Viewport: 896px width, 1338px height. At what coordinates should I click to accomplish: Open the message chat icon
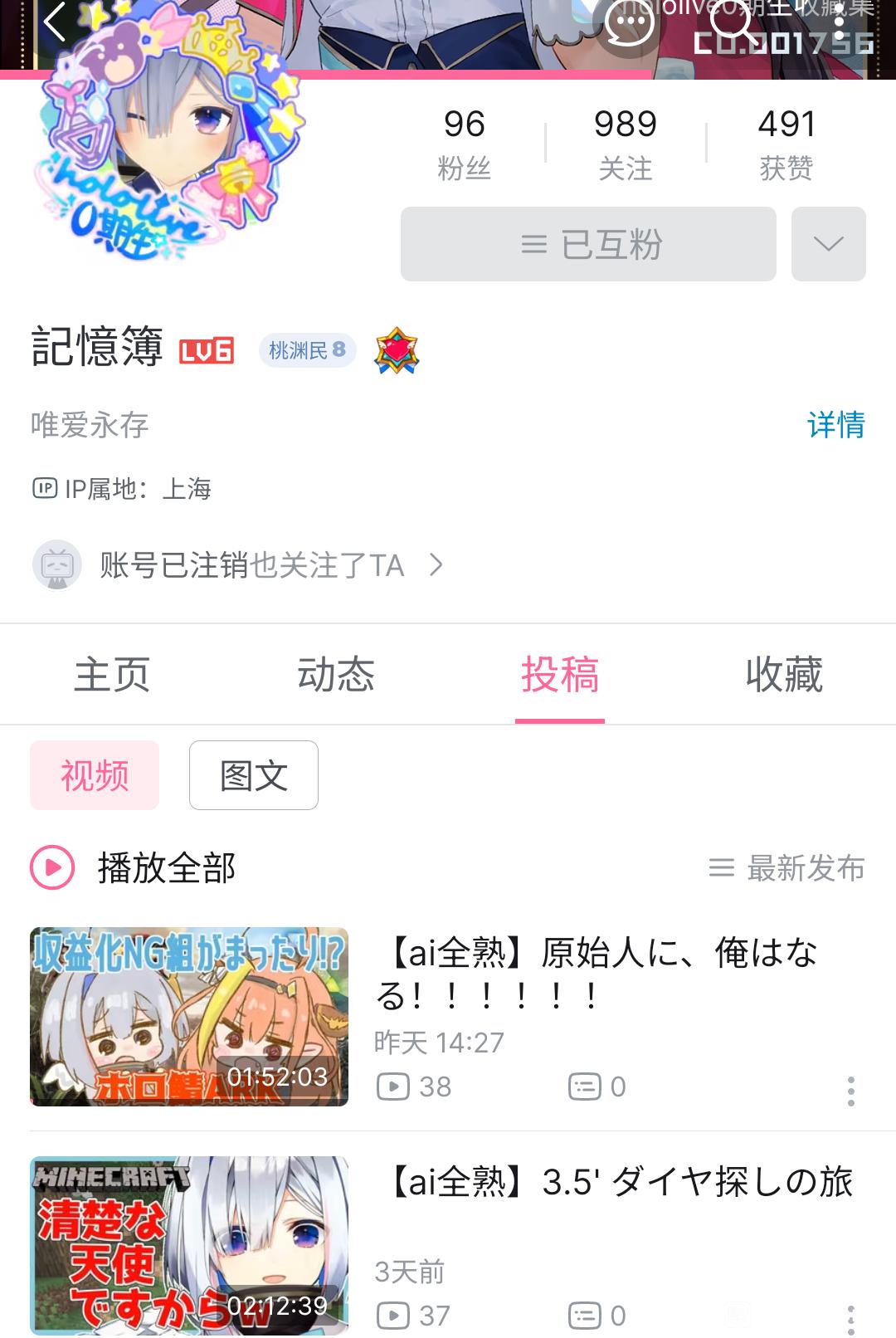pyautogui.click(x=628, y=25)
